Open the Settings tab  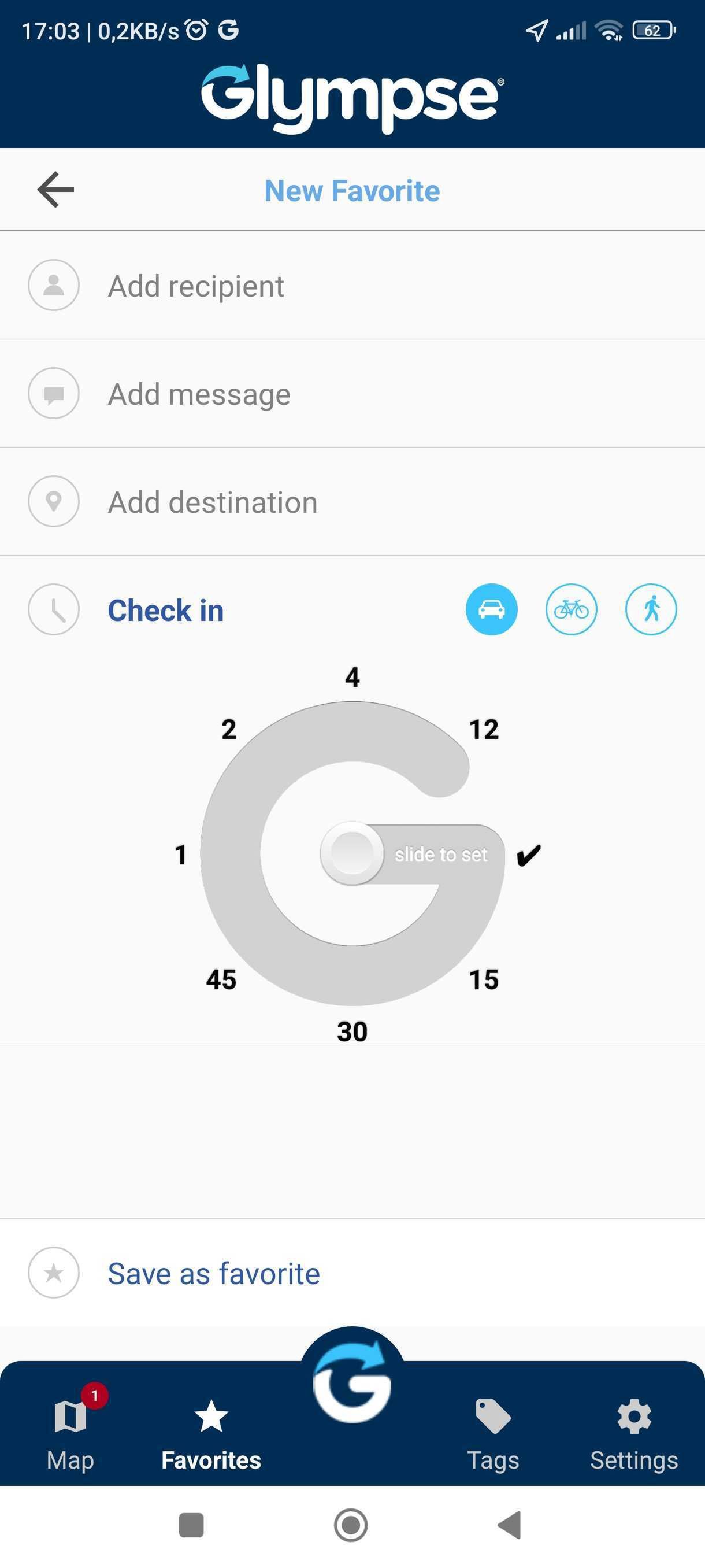(x=634, y=1433)
